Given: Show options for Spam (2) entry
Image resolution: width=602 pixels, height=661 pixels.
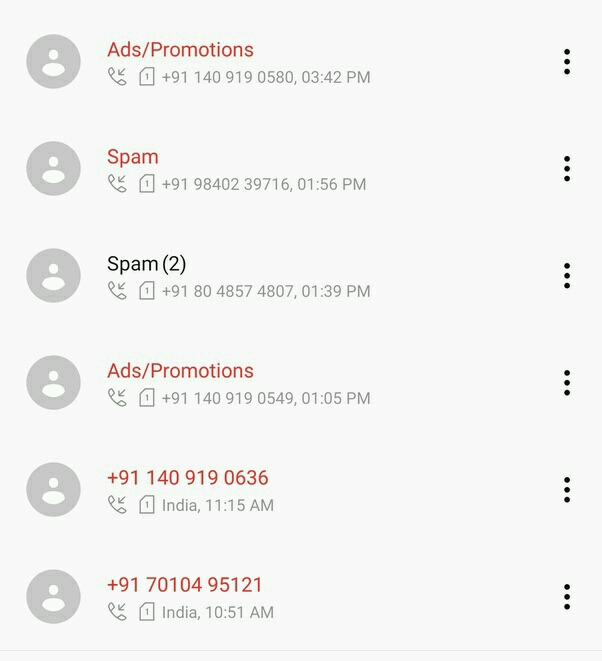Looking at the screenshot, I should pyautogui.click(x=567, y=276).
